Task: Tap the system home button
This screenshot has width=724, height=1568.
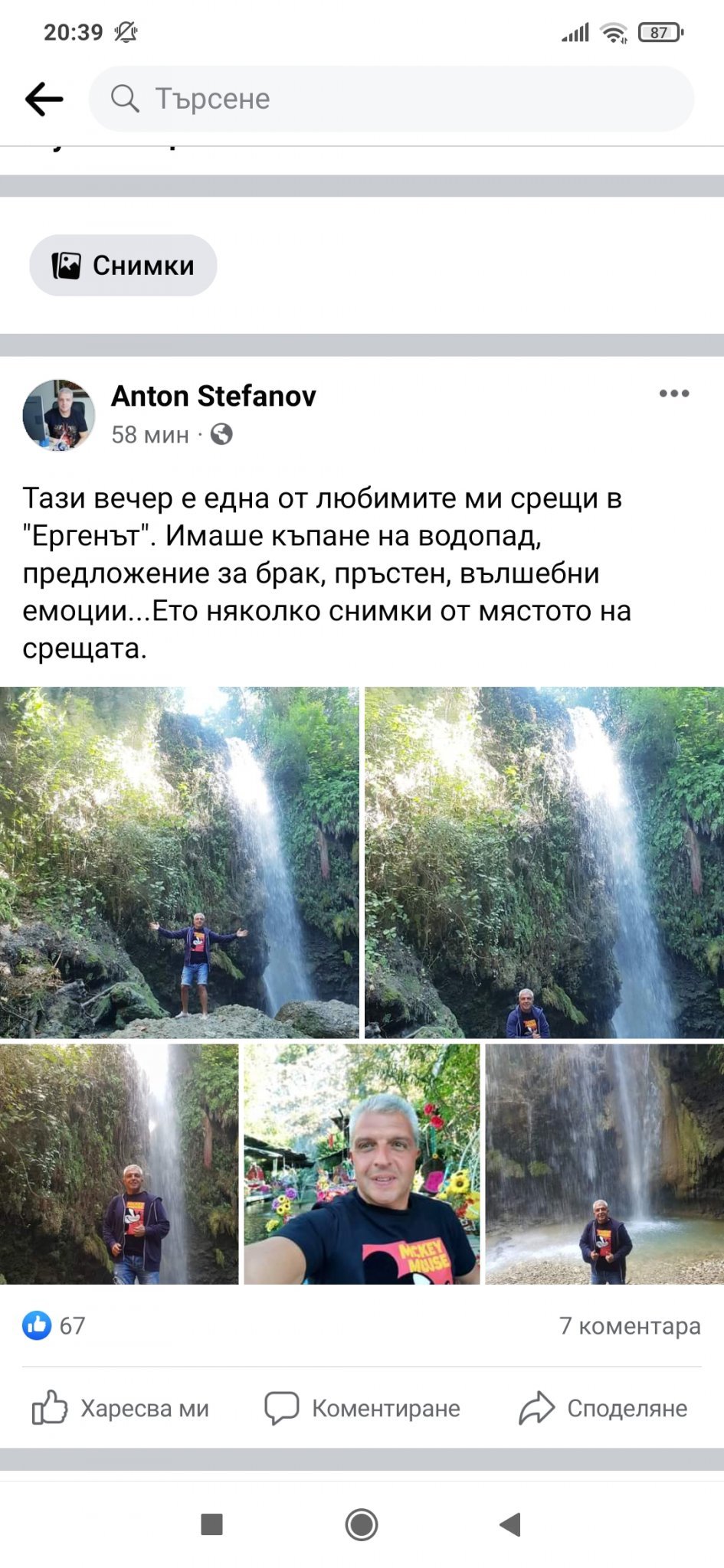Action: point(362,1524)
